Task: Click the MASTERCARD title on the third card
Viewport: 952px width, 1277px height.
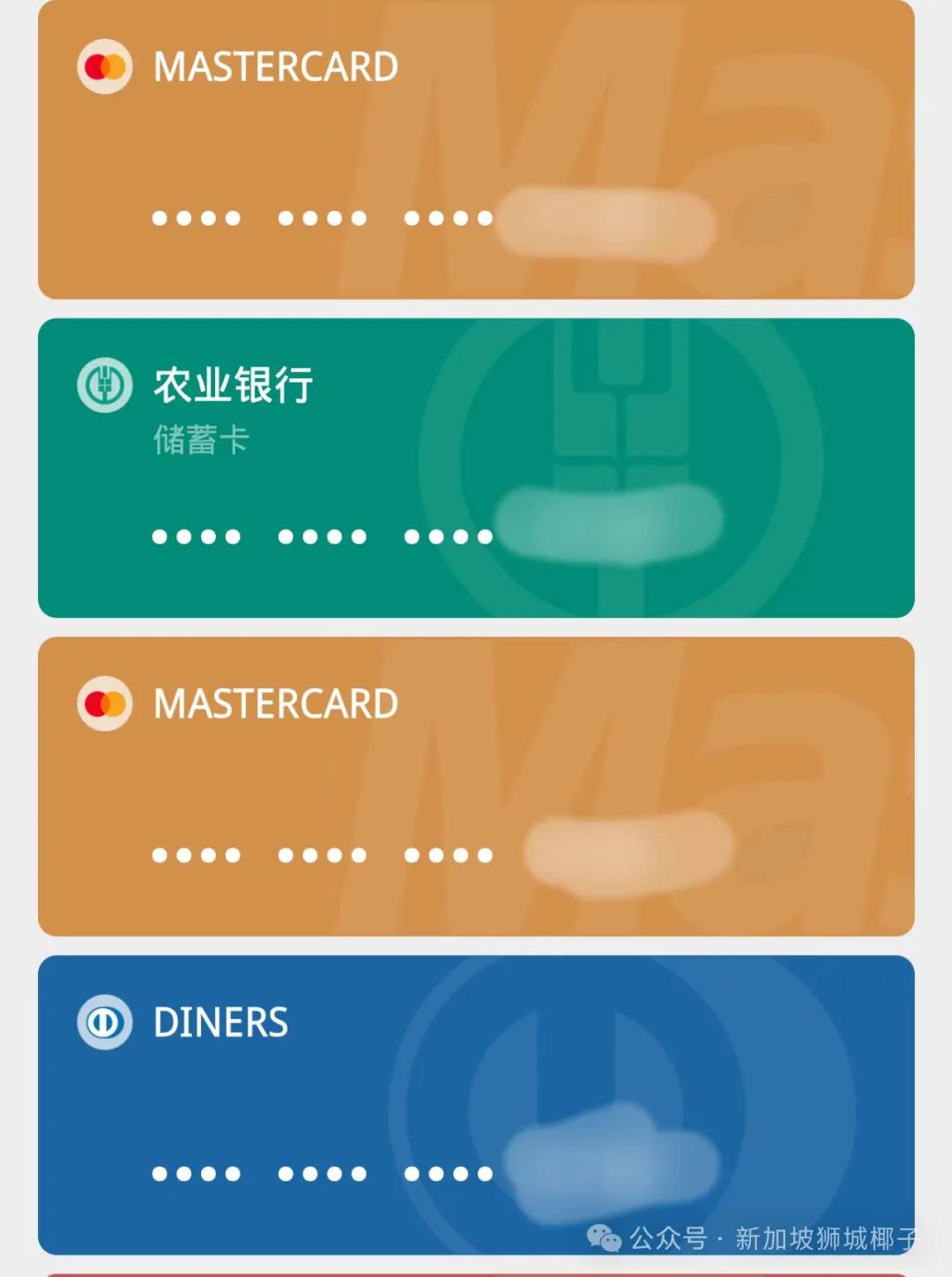Action: point(275,702)
